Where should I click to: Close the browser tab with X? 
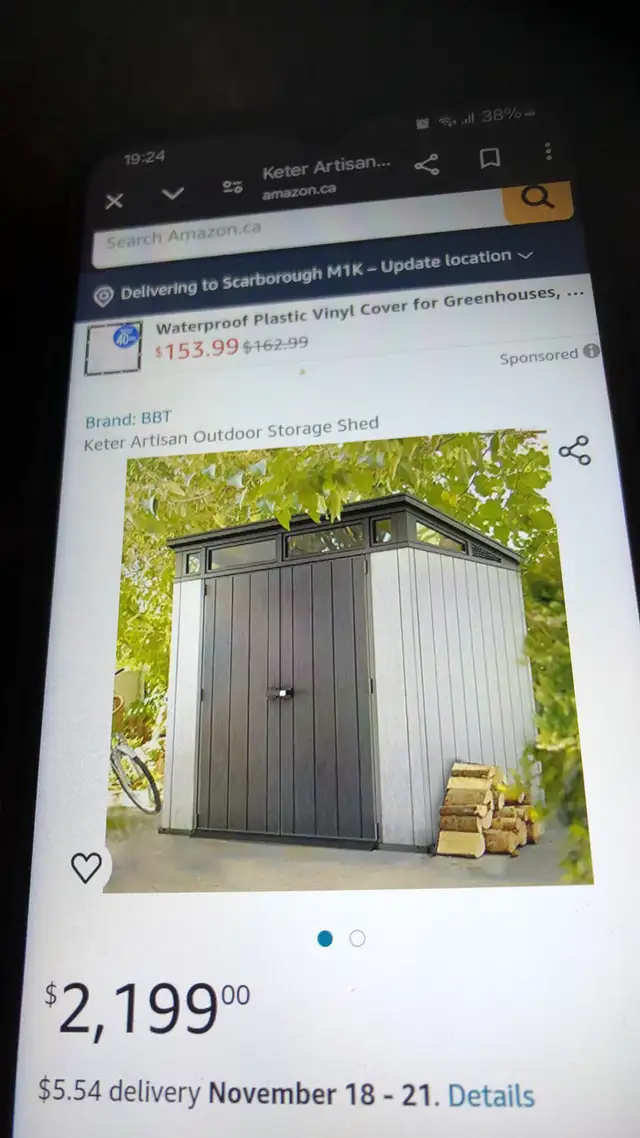114,201
